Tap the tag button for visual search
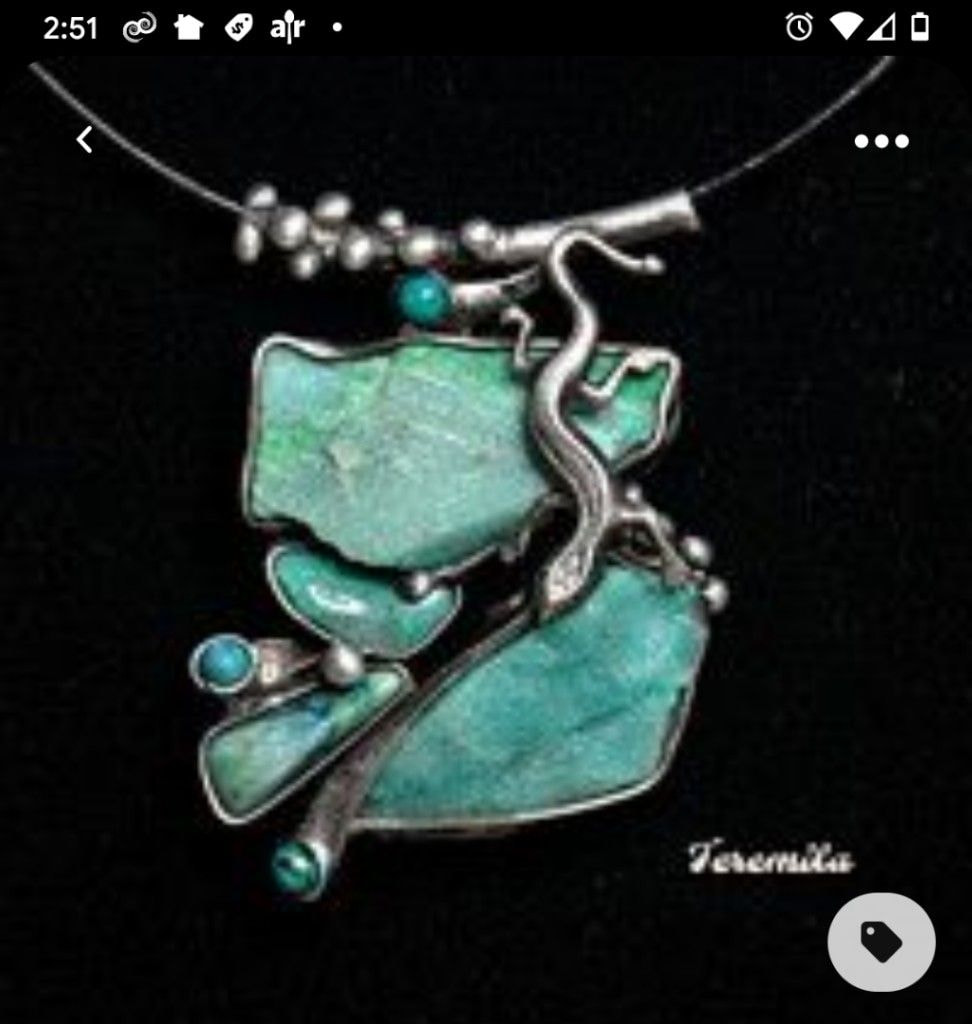Screen dimensions: 972x1024 (x=881, y=942)
